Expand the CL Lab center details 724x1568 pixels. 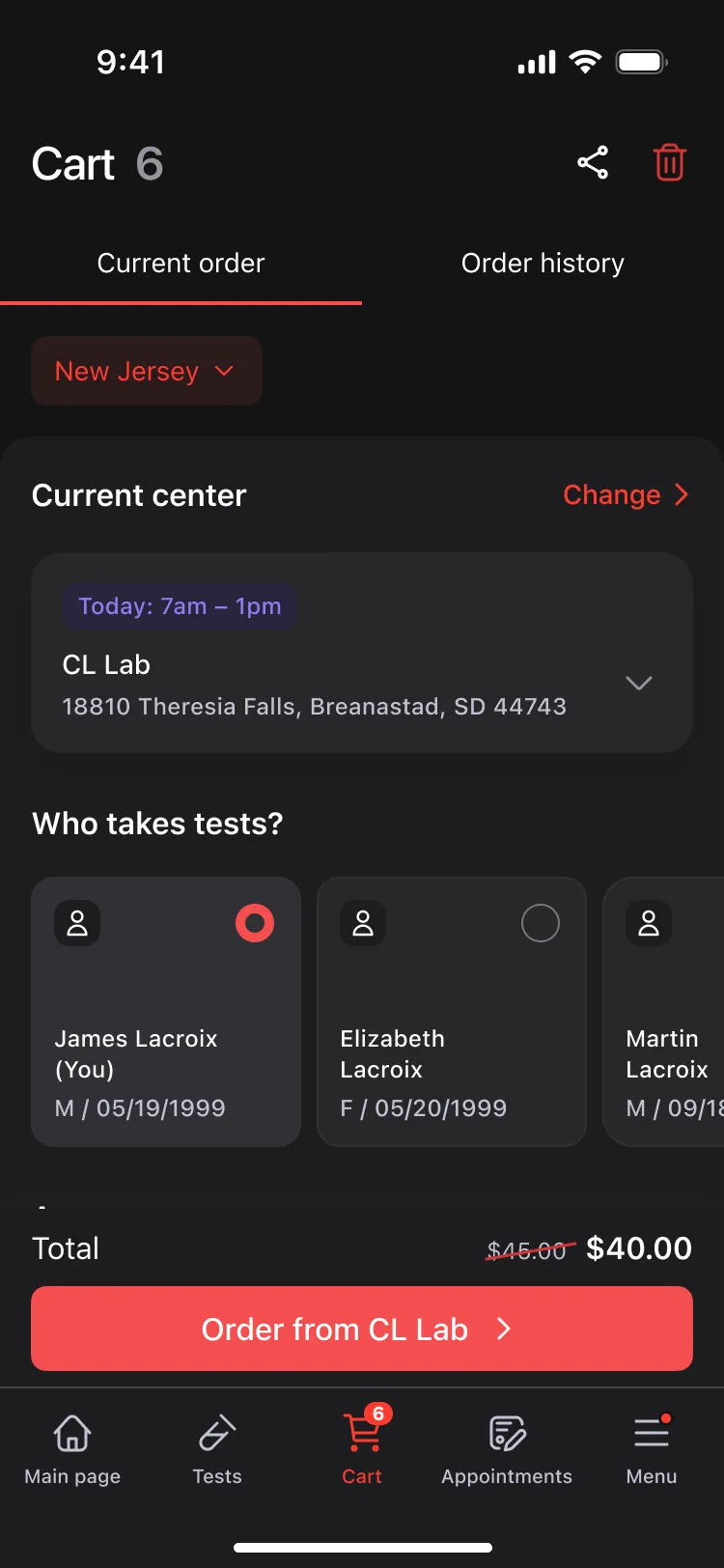tap(639, 683)
